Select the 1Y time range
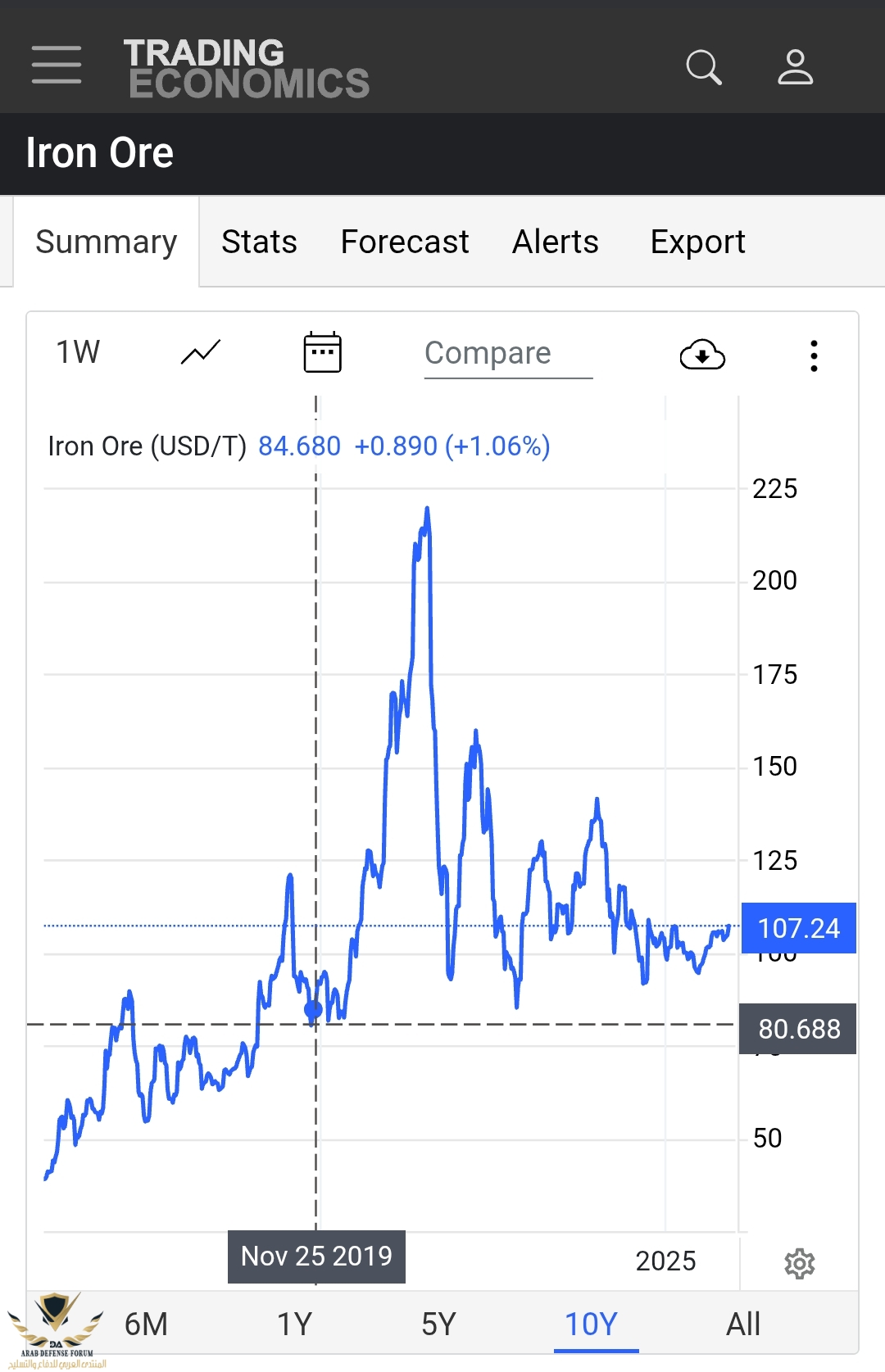 click(x=295, y=1324)
